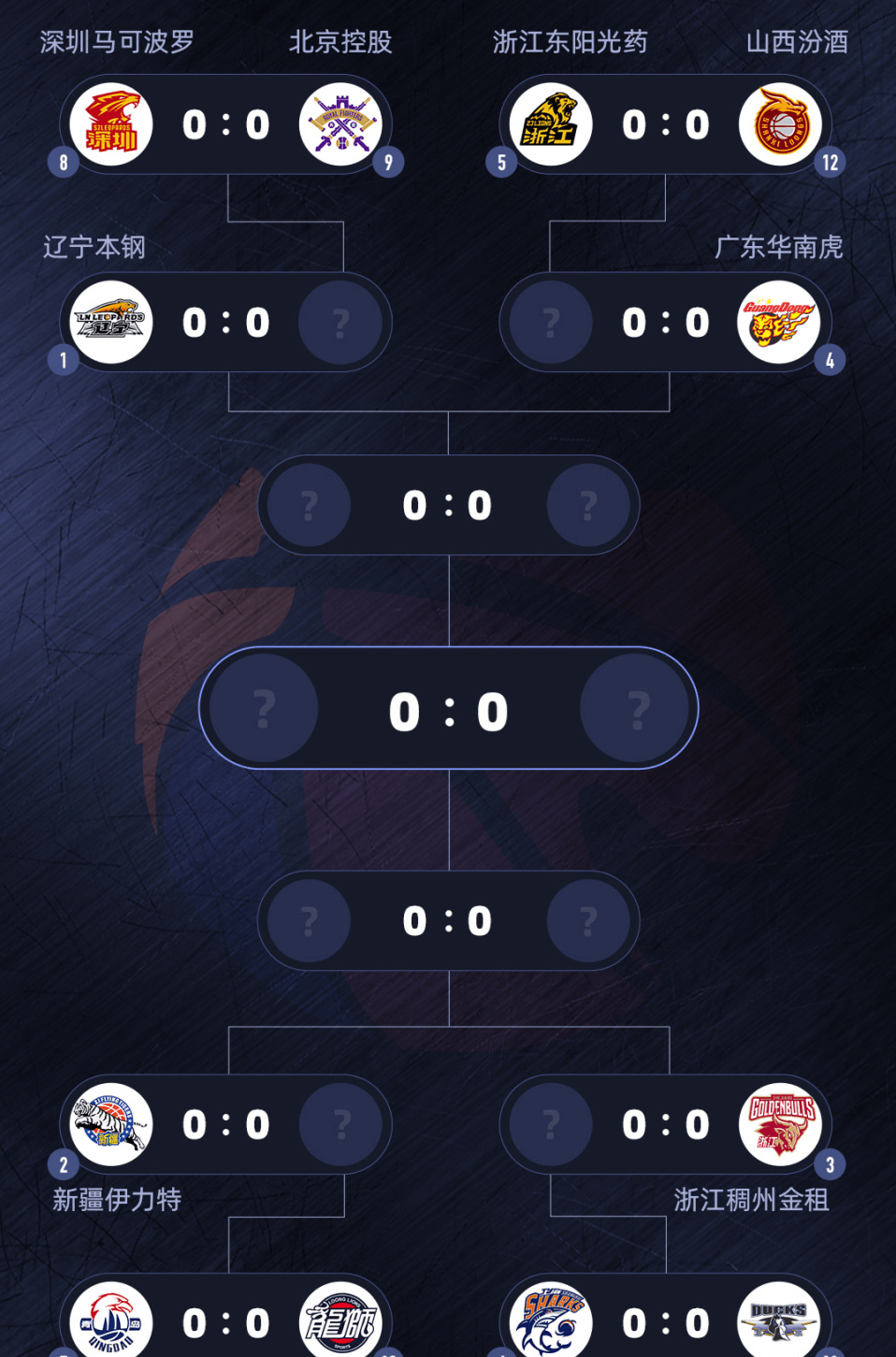View the 广东华南虎 quarterfinal series card

[x=665, y=323]
